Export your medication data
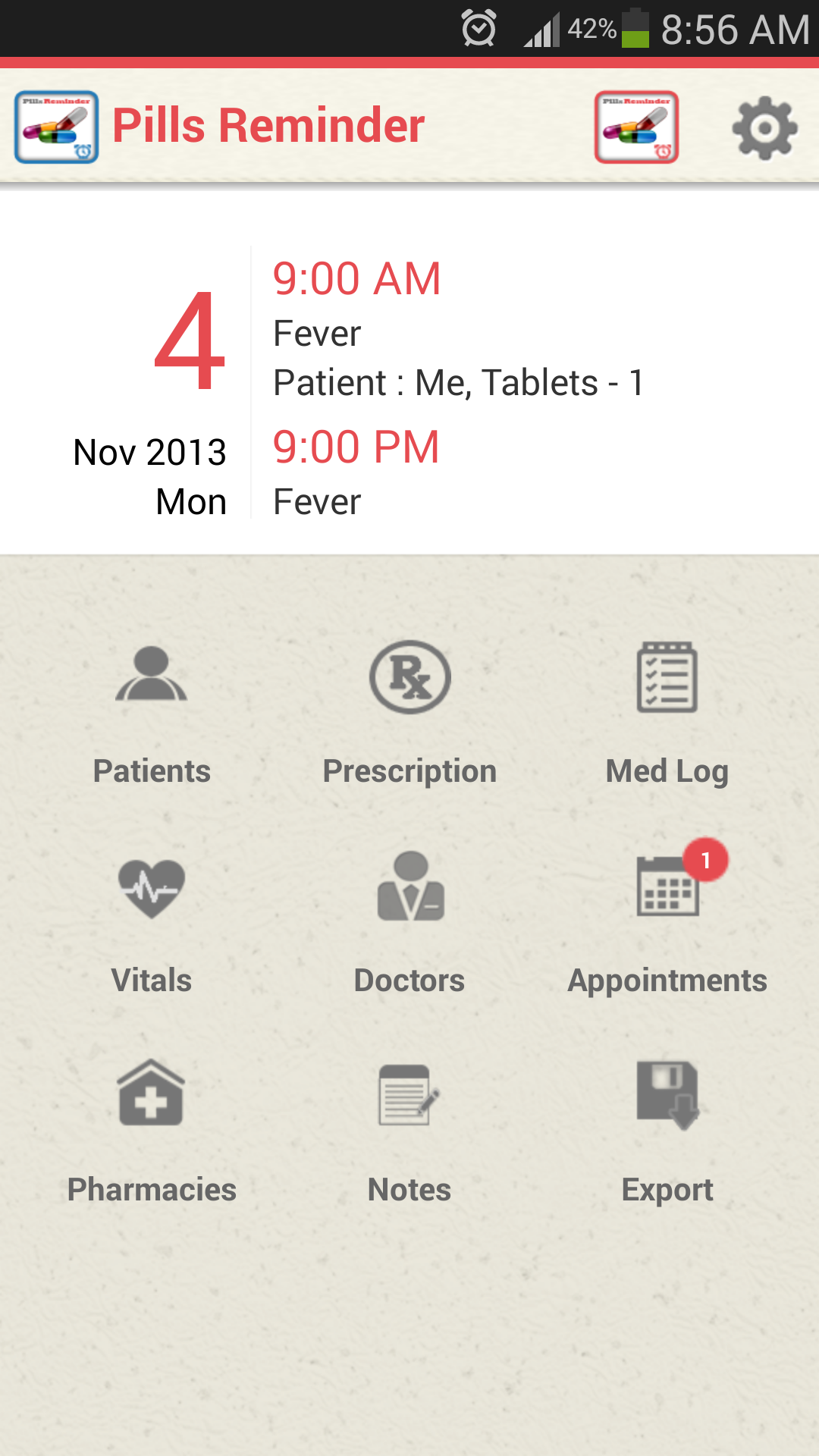This screenshot has width=819, height=1456. [667, 1130]
